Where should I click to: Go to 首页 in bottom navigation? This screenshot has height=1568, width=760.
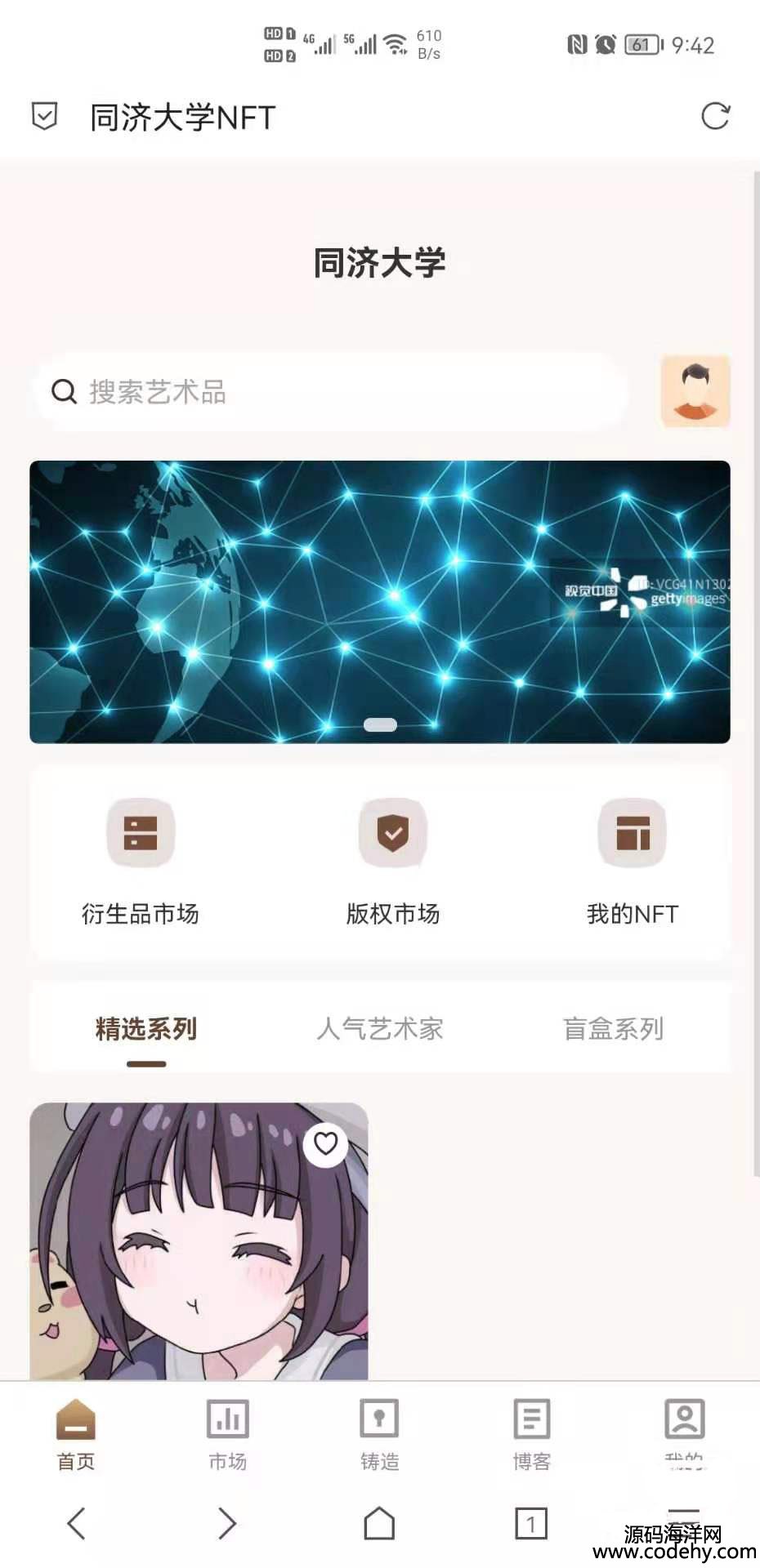(76, 1434)
